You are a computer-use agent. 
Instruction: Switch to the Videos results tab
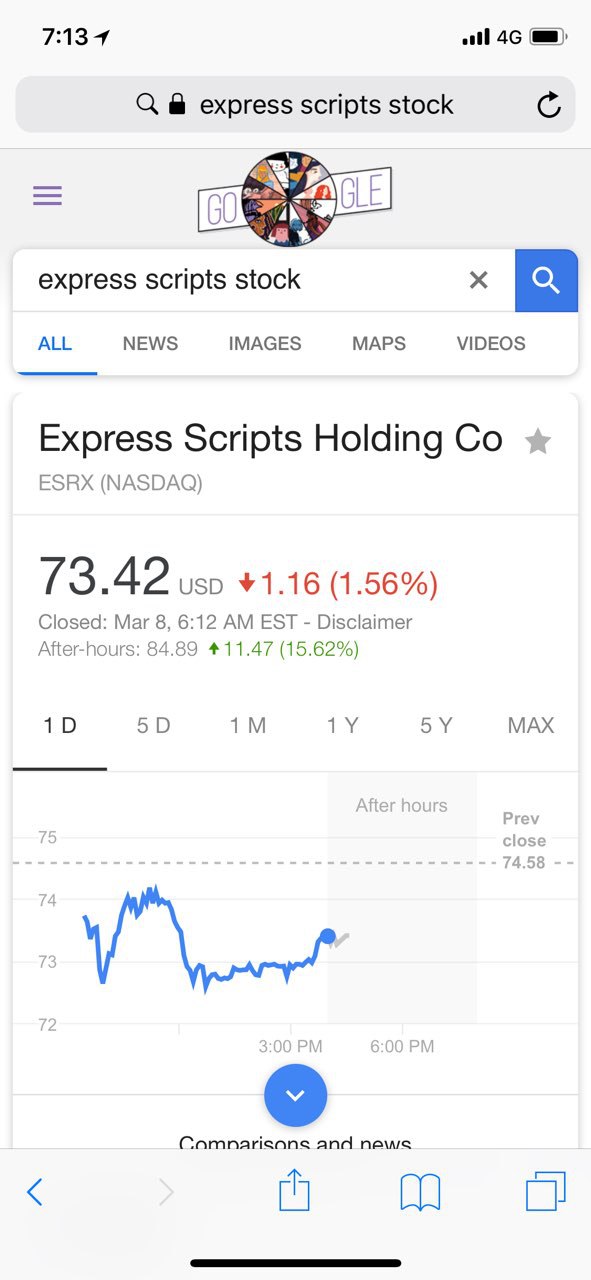pyautogui.click(x=491, y=344)
